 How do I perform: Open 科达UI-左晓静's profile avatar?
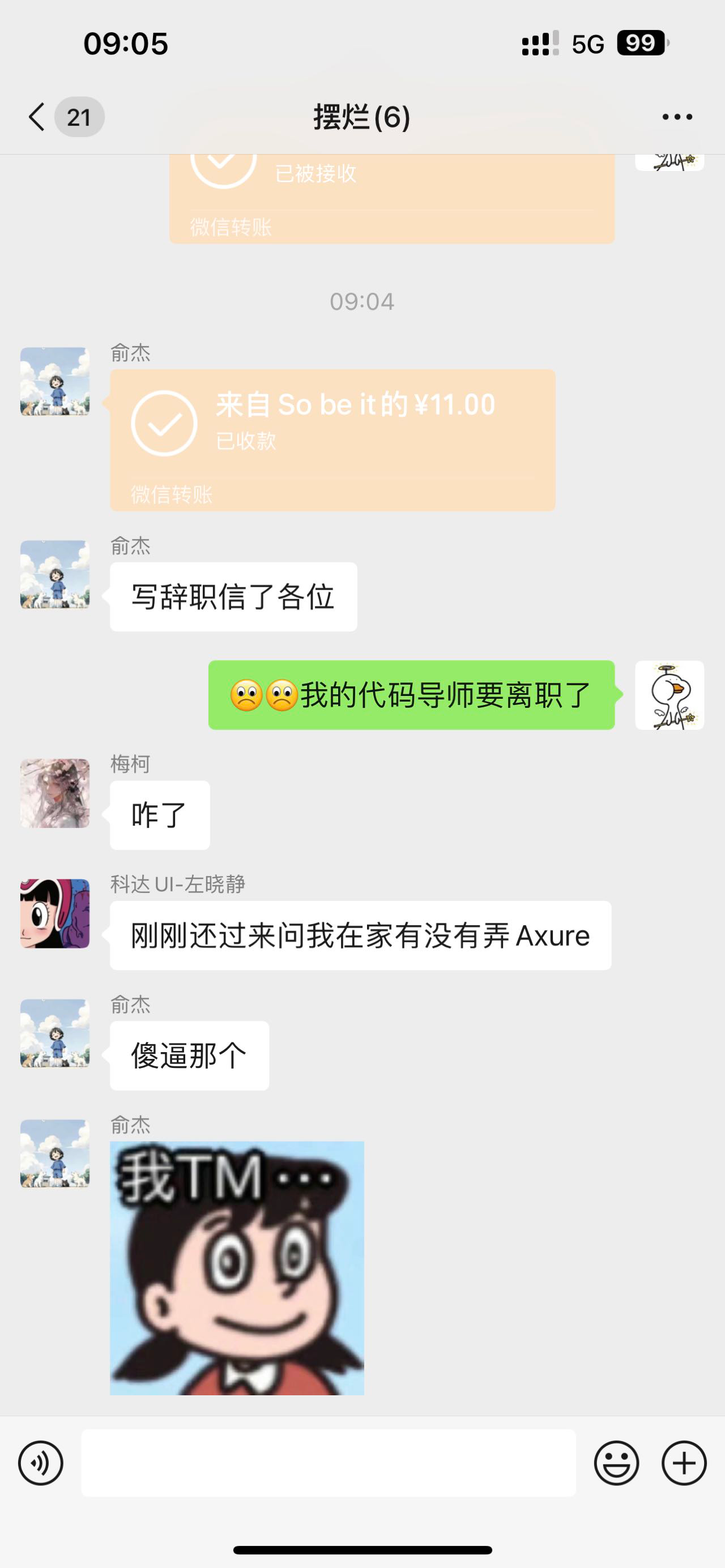pyautogui.click(x=55, y=913)
